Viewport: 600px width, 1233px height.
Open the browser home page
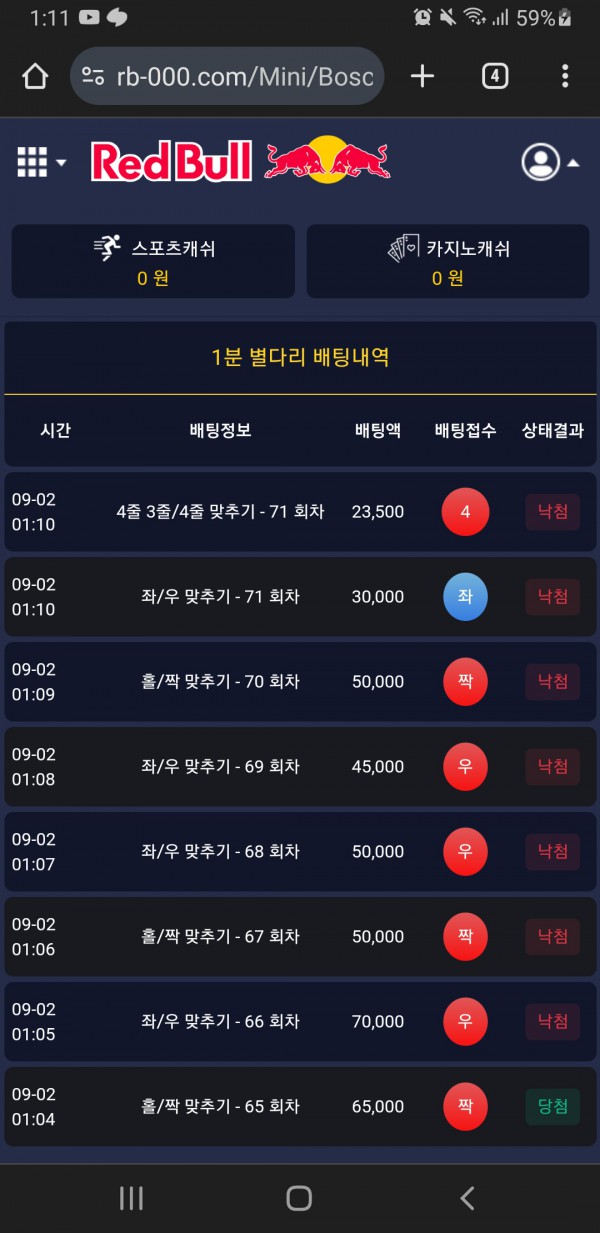pyautogui.click(x=35, y=76)
